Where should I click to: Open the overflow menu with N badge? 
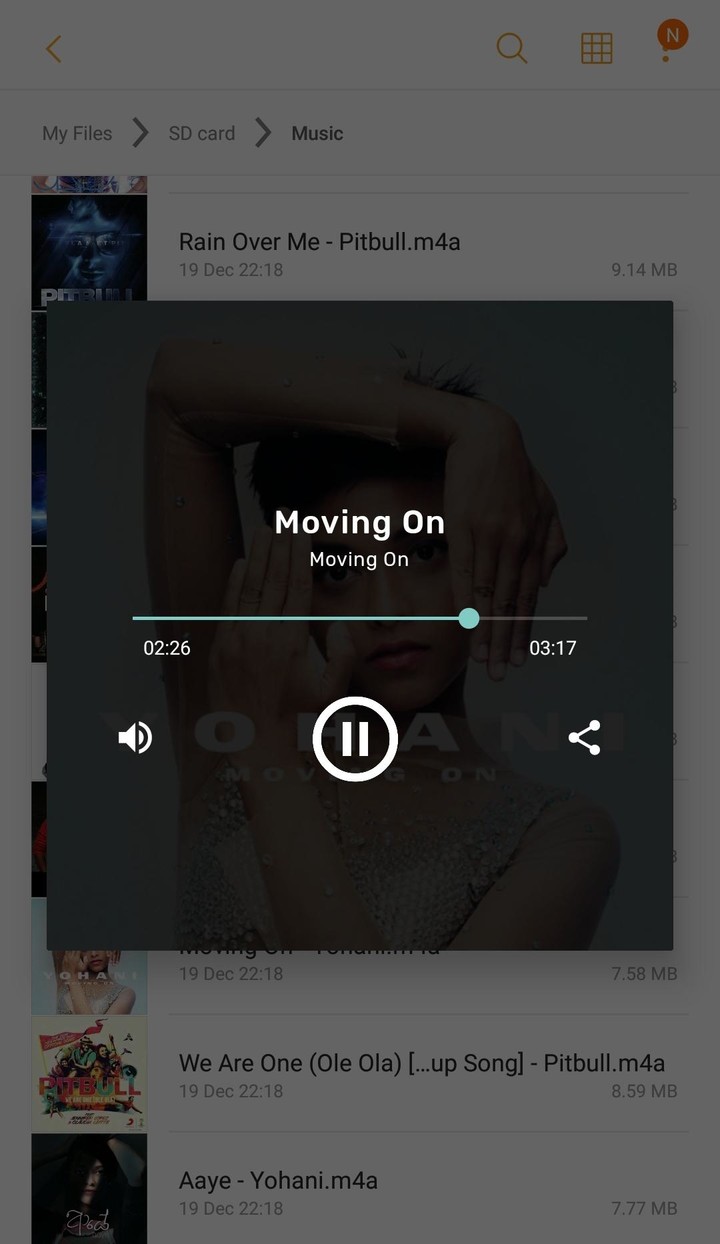click(x=667, y=46)
